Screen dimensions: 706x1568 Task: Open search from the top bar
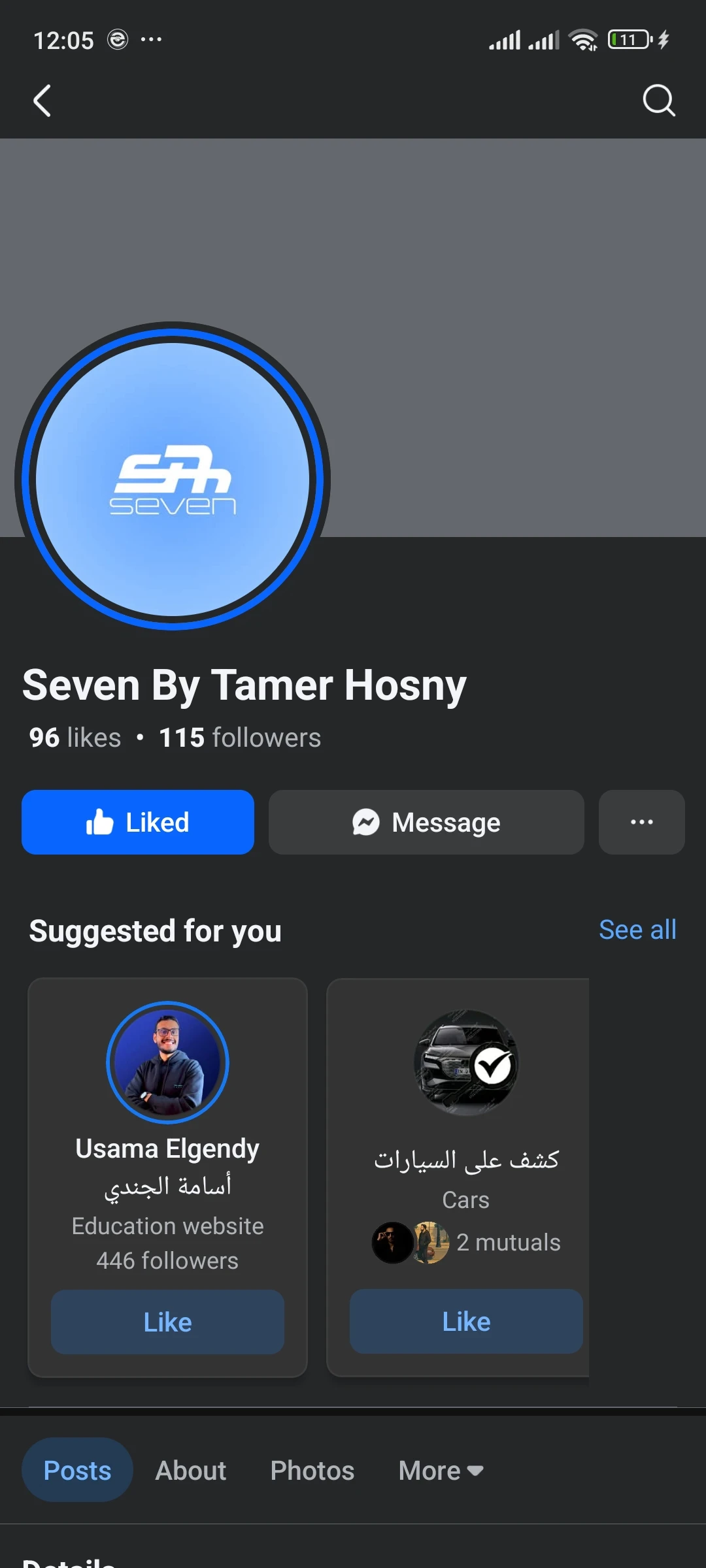pos(658,101)
